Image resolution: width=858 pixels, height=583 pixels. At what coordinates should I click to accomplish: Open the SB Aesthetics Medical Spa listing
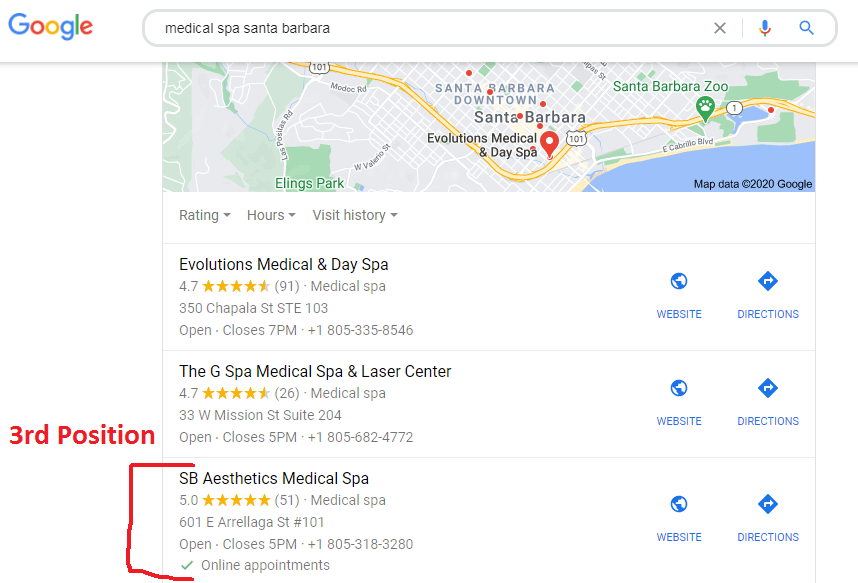pos(274,479)
